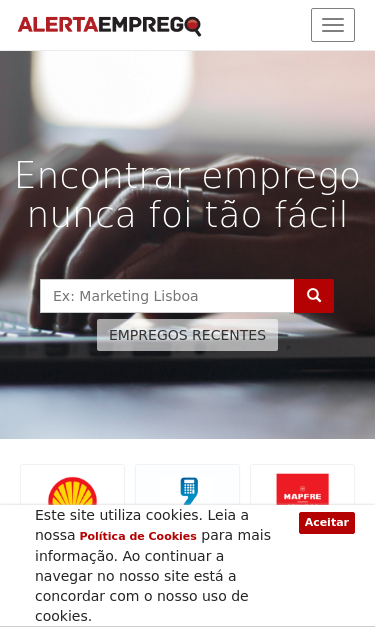
Task: Open the Política de Cookies link
Action: click(x=138, y=536)
